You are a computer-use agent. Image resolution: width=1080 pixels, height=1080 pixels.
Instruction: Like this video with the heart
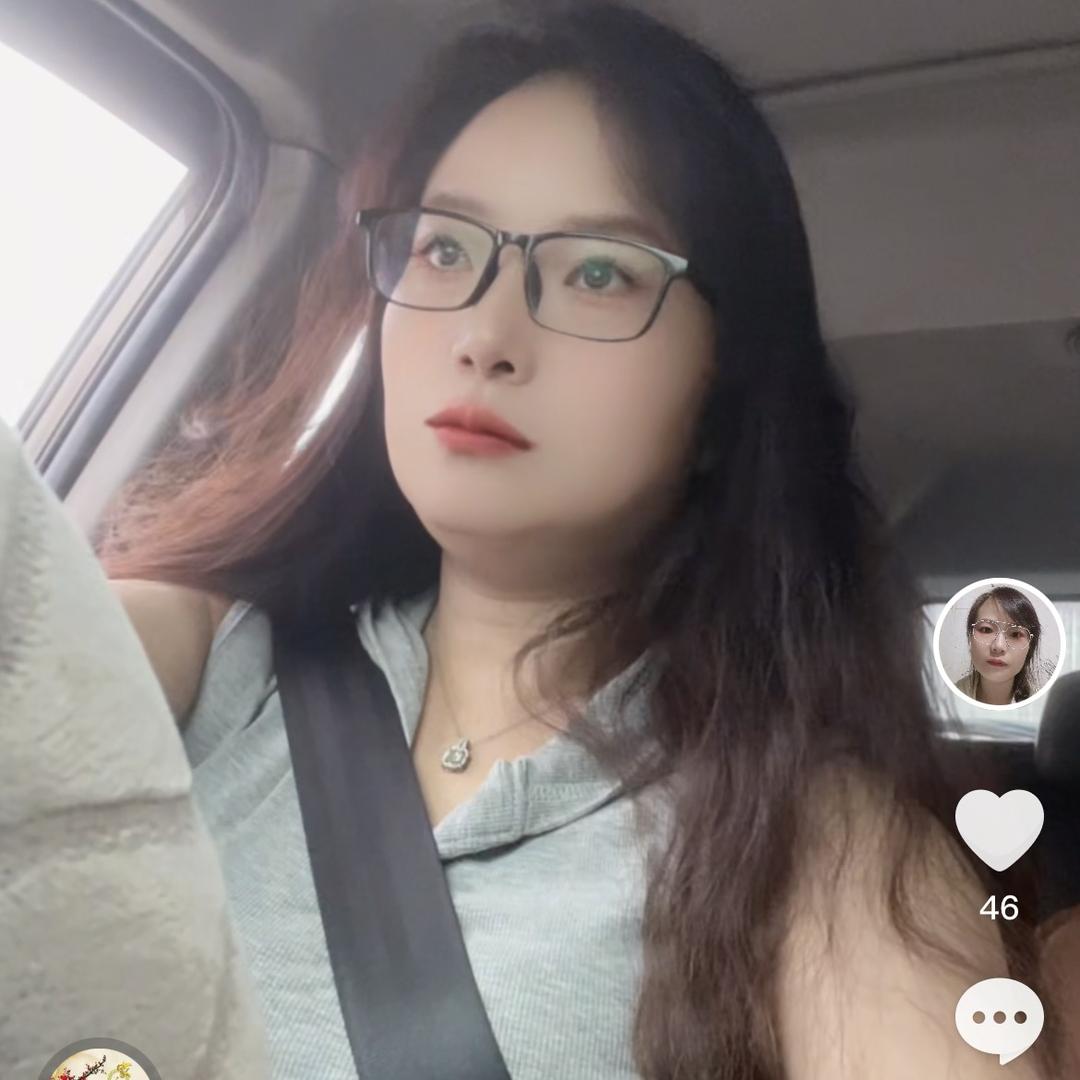point(999,829)
